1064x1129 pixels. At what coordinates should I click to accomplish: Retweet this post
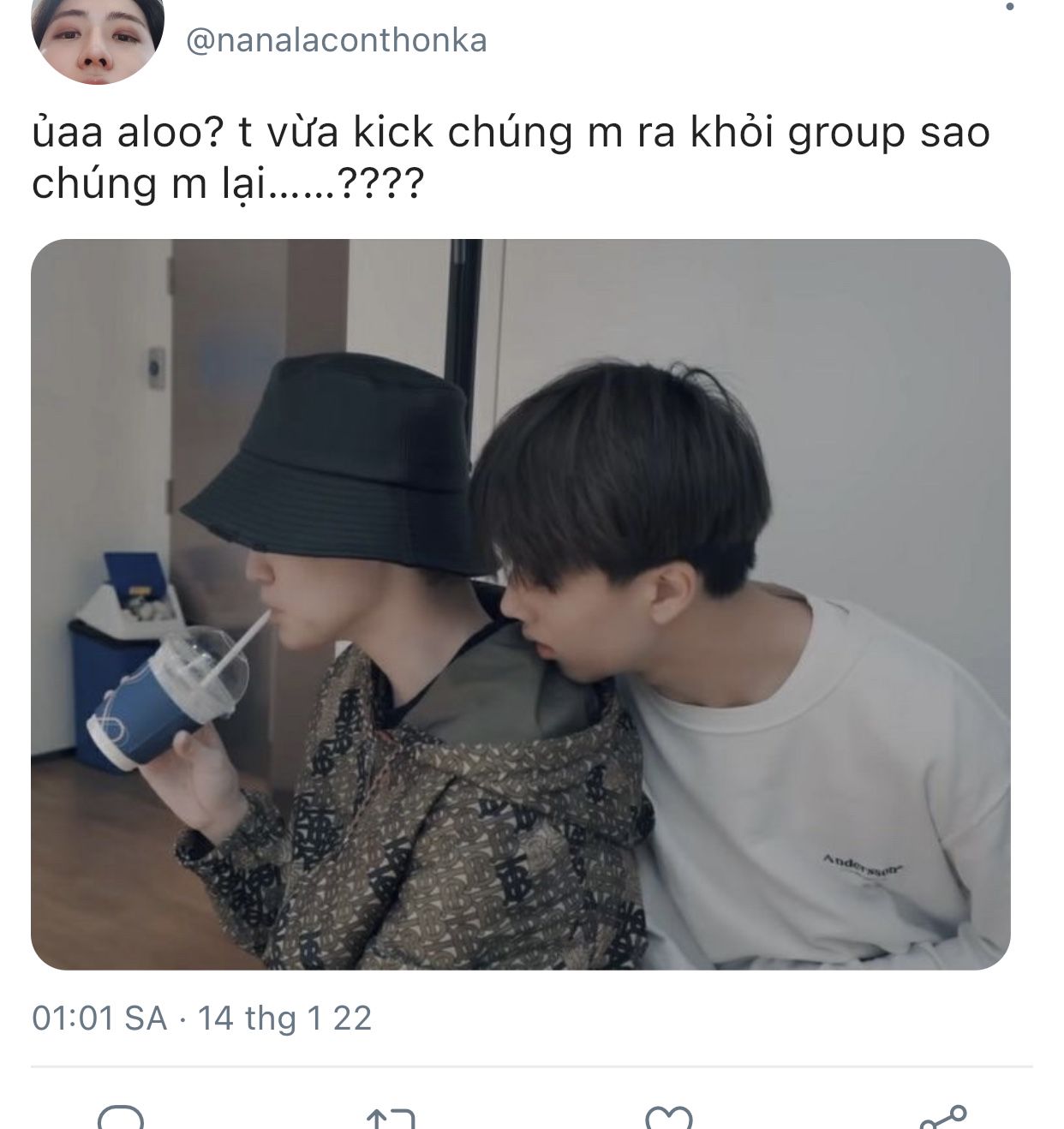(x=391, y=1118)
